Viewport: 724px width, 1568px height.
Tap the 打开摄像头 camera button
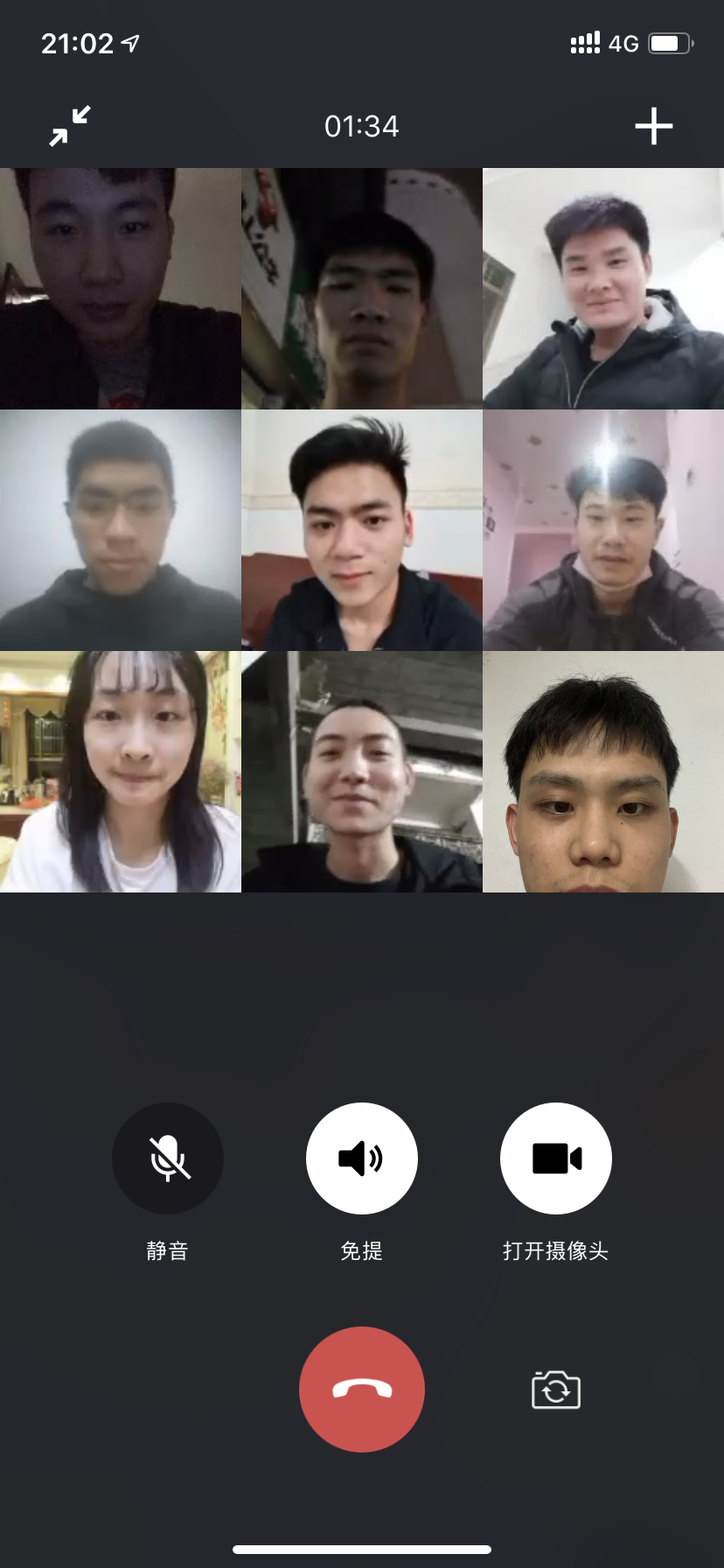pos(556,1158)
